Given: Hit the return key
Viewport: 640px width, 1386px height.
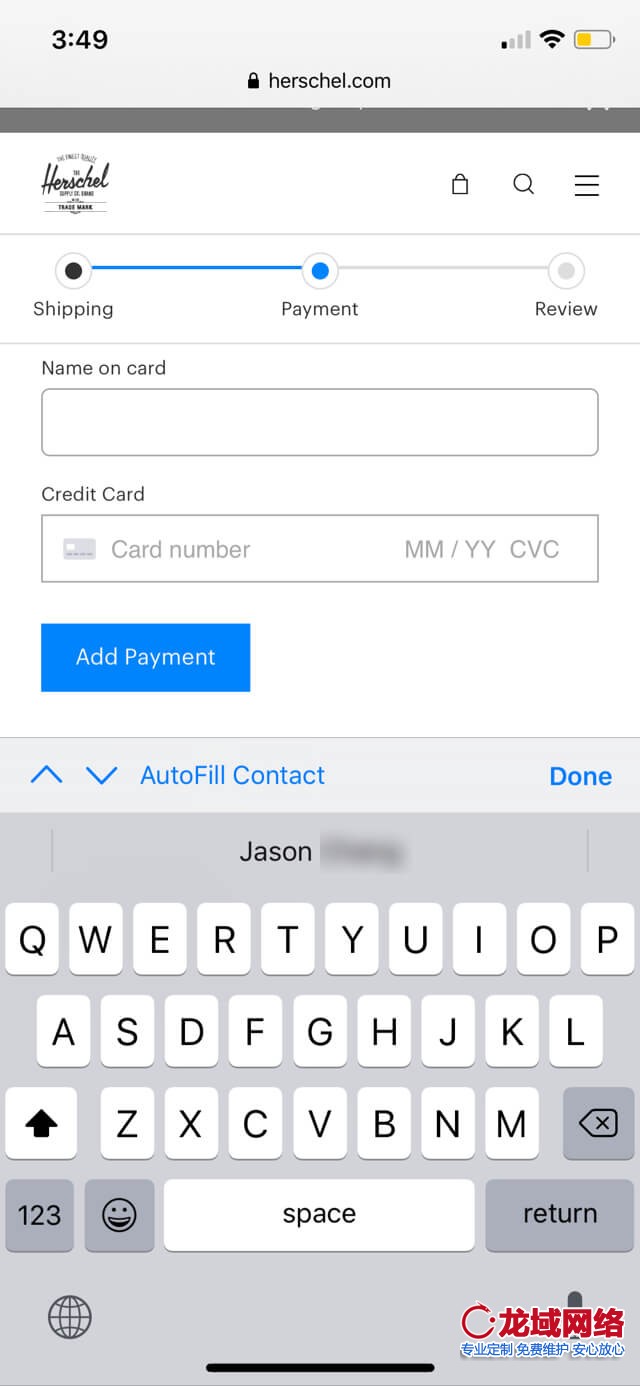Looking at the screenshot, I should click(559, 1215).
